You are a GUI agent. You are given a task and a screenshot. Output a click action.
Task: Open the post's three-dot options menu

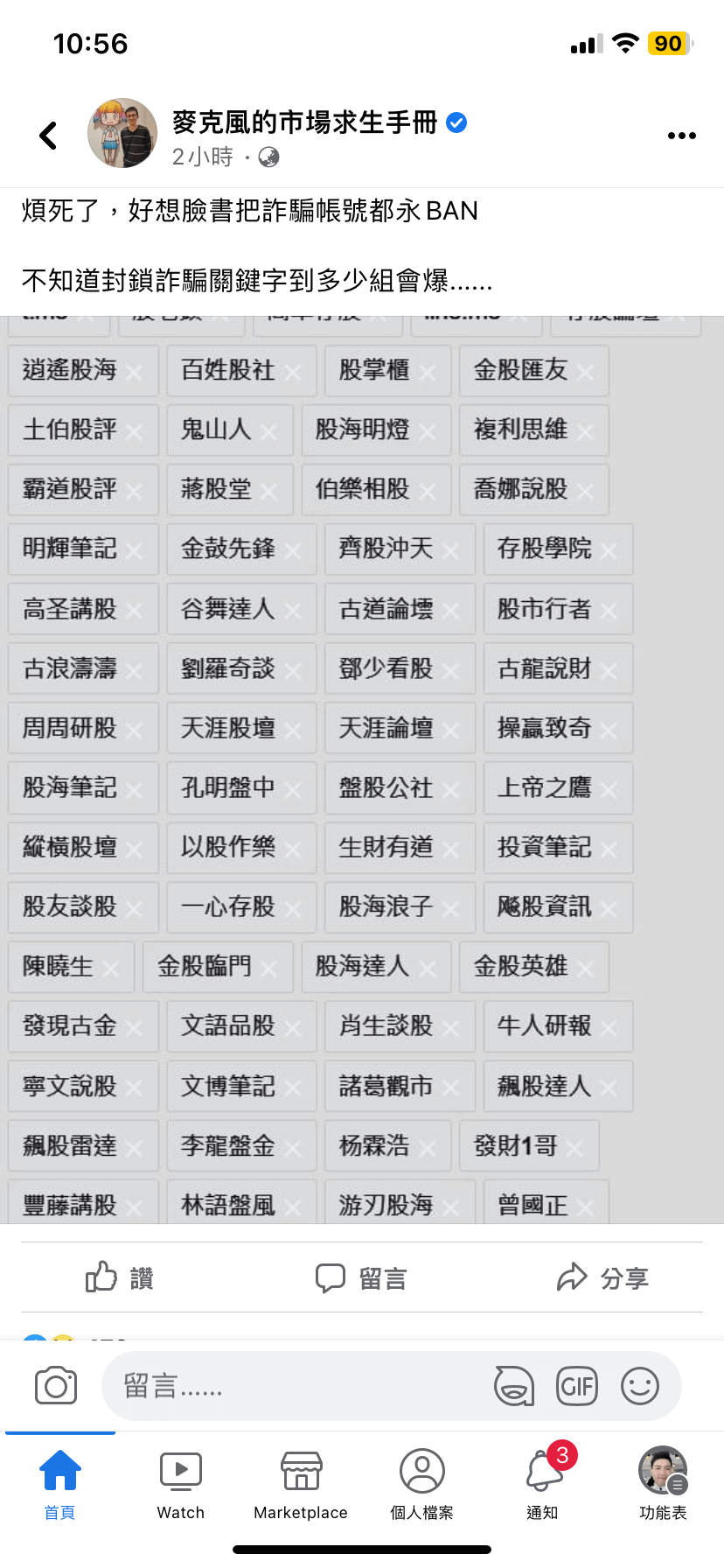[x=681, y=136]
